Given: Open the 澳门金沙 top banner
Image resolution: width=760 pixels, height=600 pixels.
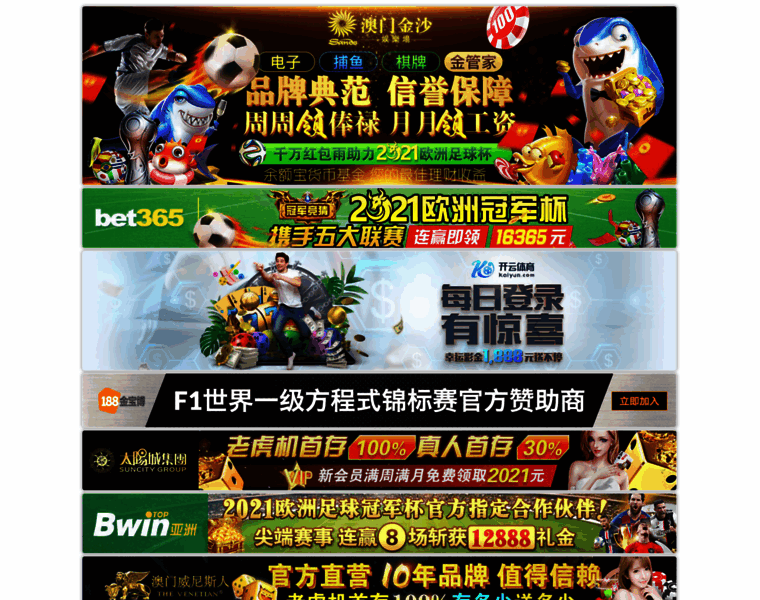Looking at the screenshot, I should [x=379, y=95].
